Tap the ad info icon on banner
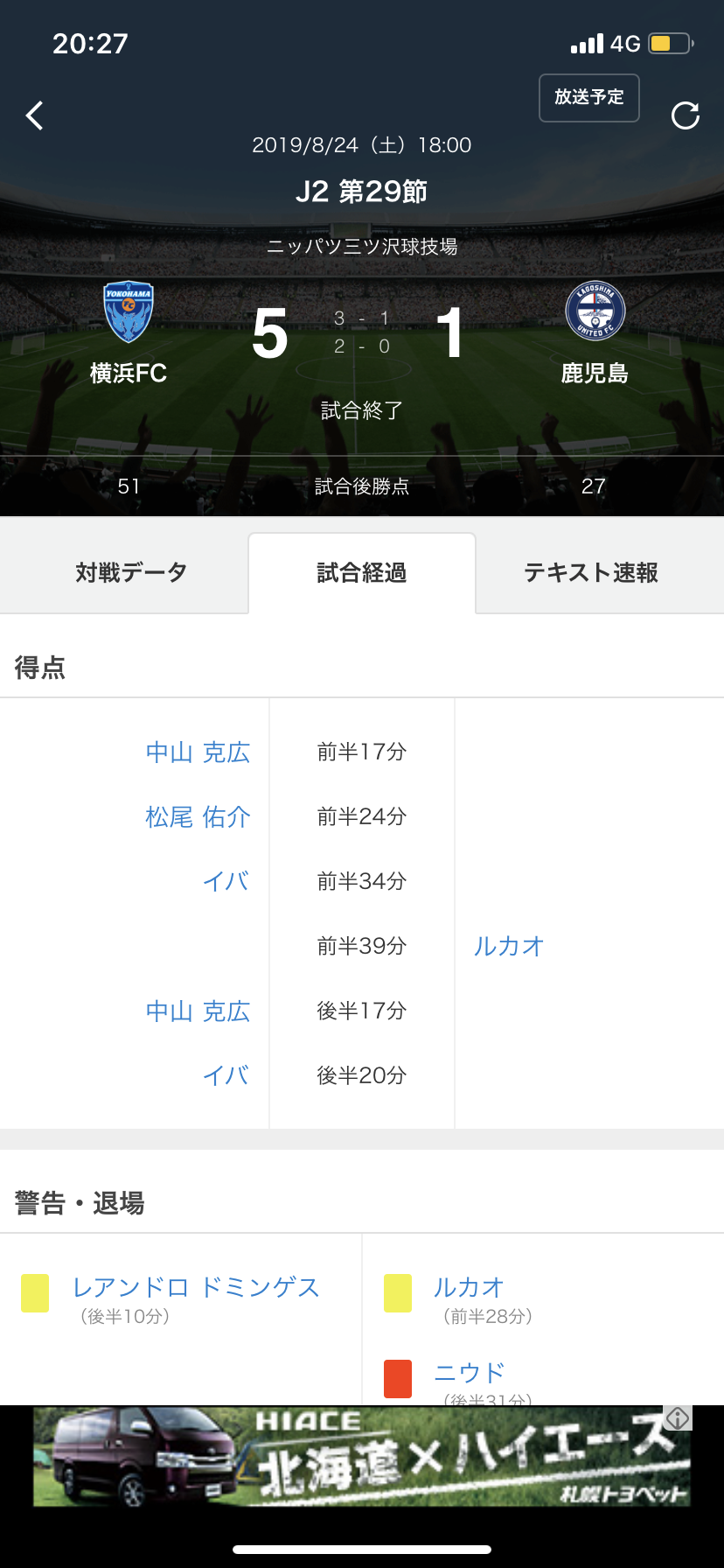The height and width of the screenshot is (1568, 724). coord(678,1418)
